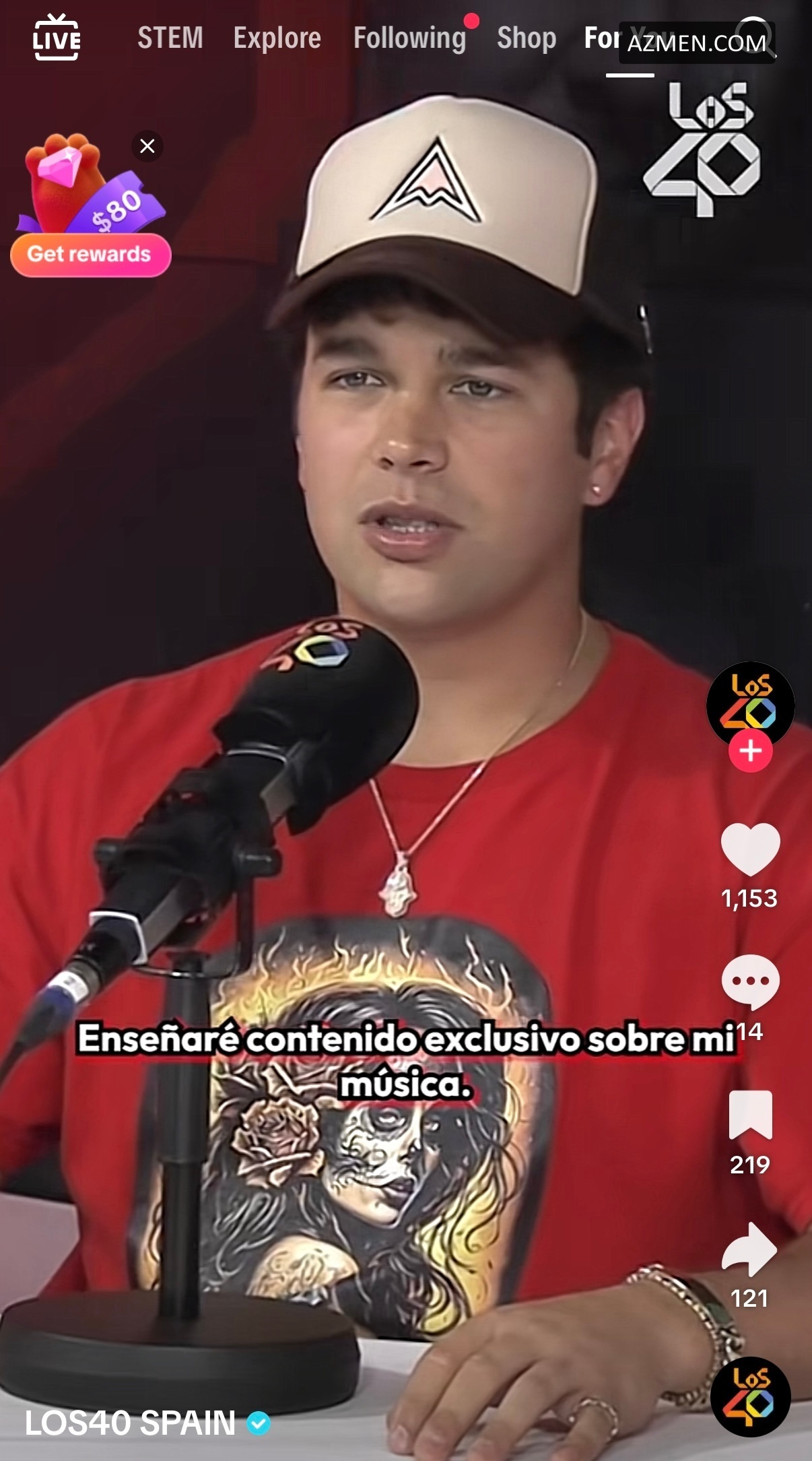The height and width of the screenshot is (1461, 812).
Task: Dismiss the $80 rewards banner
Action: (x=147, y=145)
